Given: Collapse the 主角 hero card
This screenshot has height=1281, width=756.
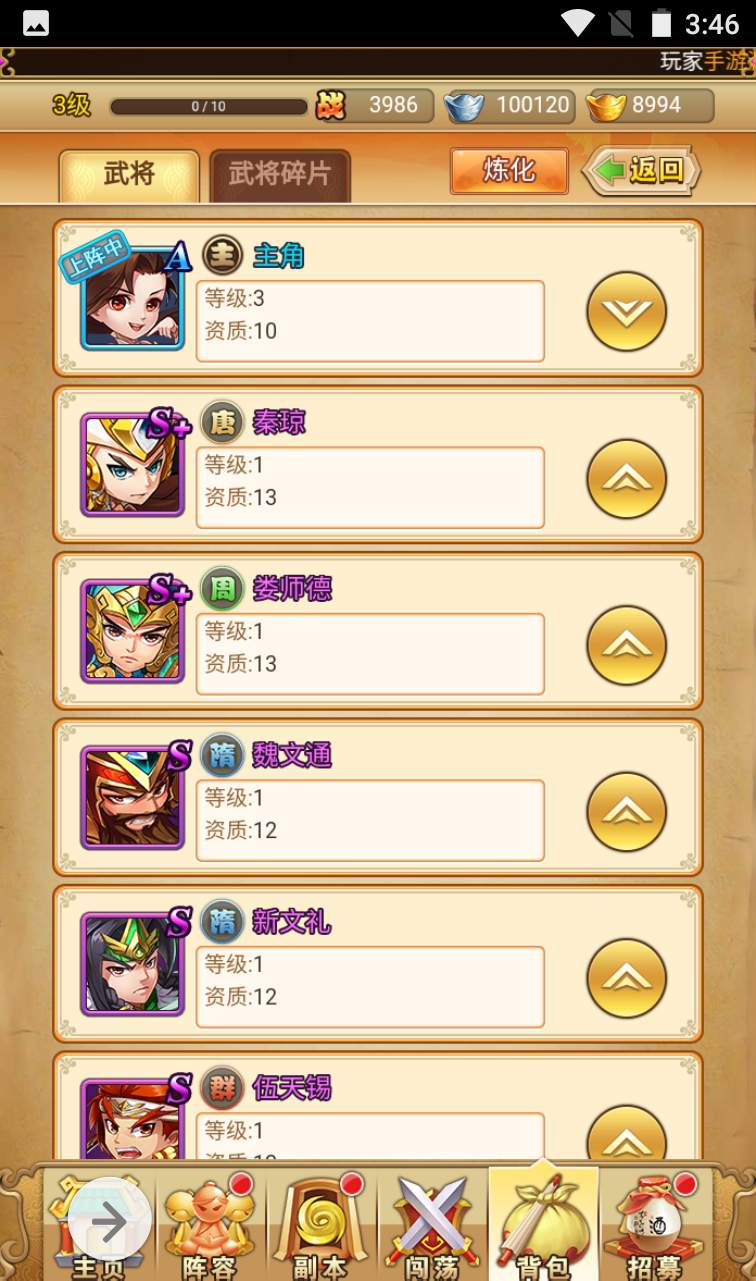Looking at the screenshot, I should tap(626, 312).
